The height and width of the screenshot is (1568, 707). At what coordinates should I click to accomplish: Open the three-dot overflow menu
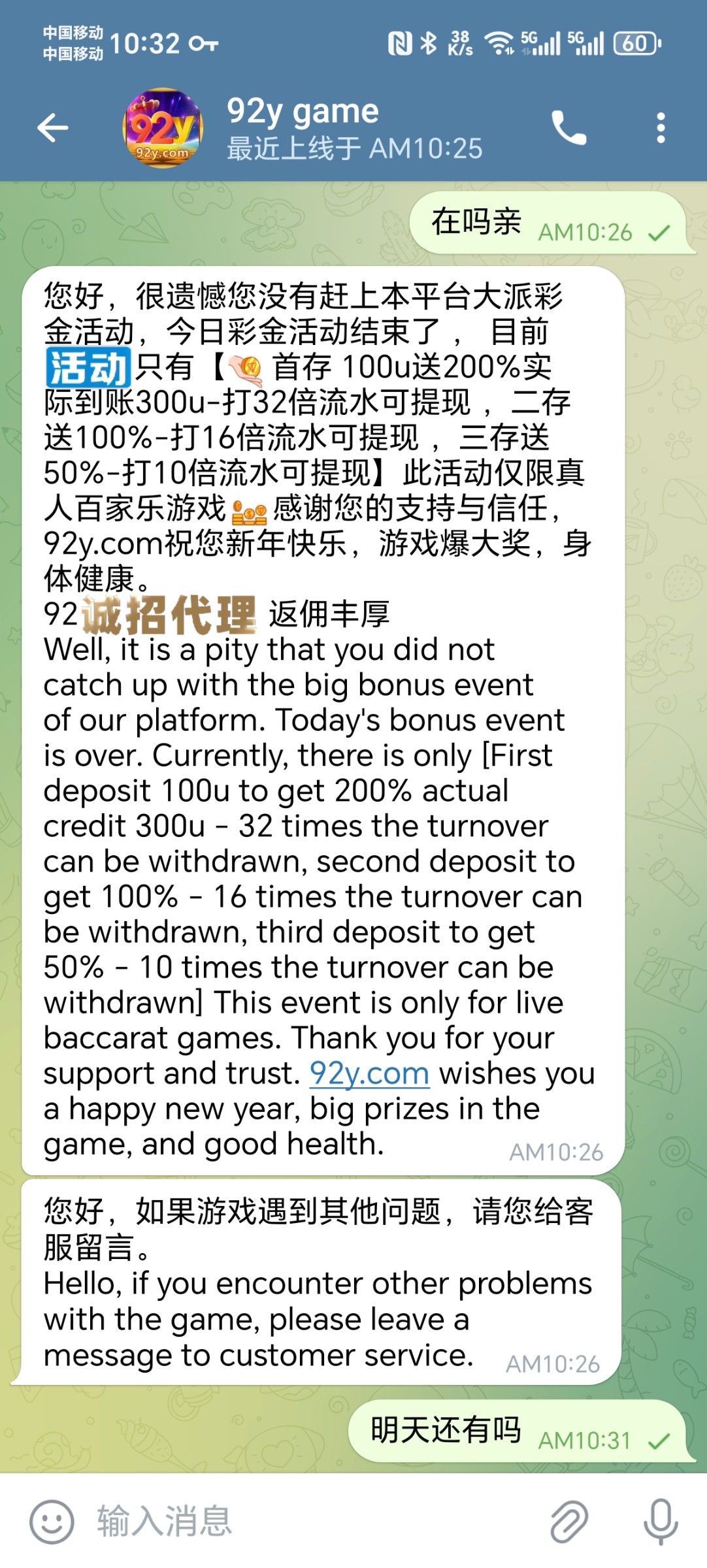coord(661,127)
